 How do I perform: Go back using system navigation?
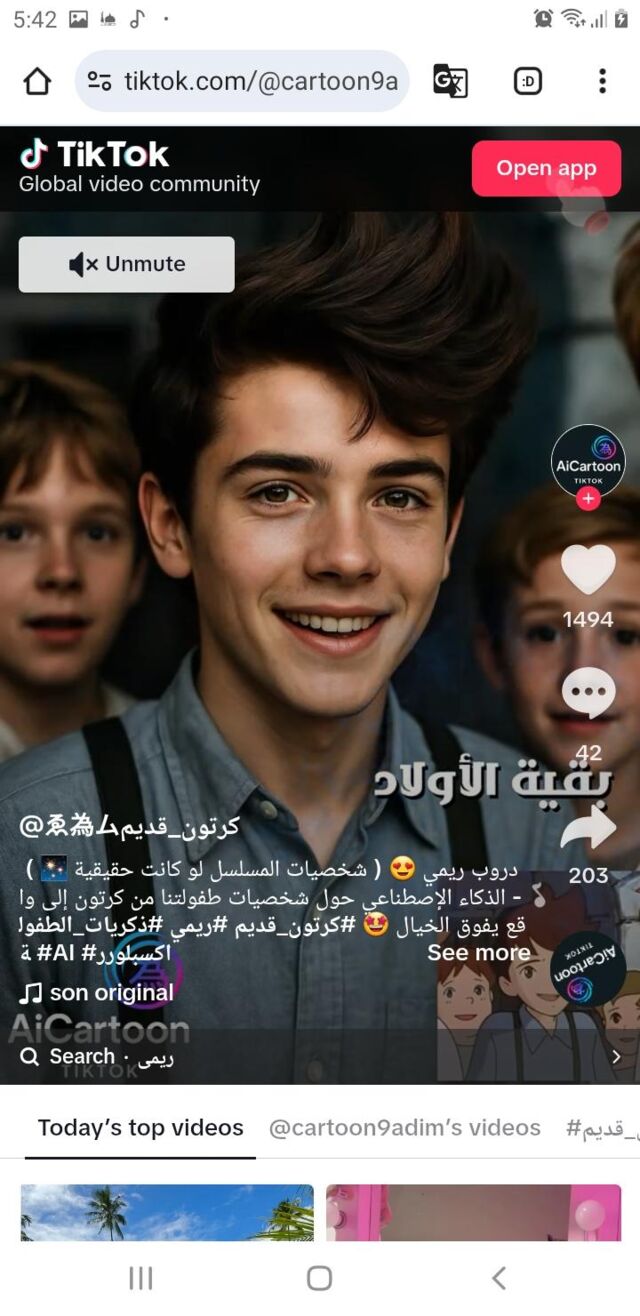click(x=498, y=1277)
